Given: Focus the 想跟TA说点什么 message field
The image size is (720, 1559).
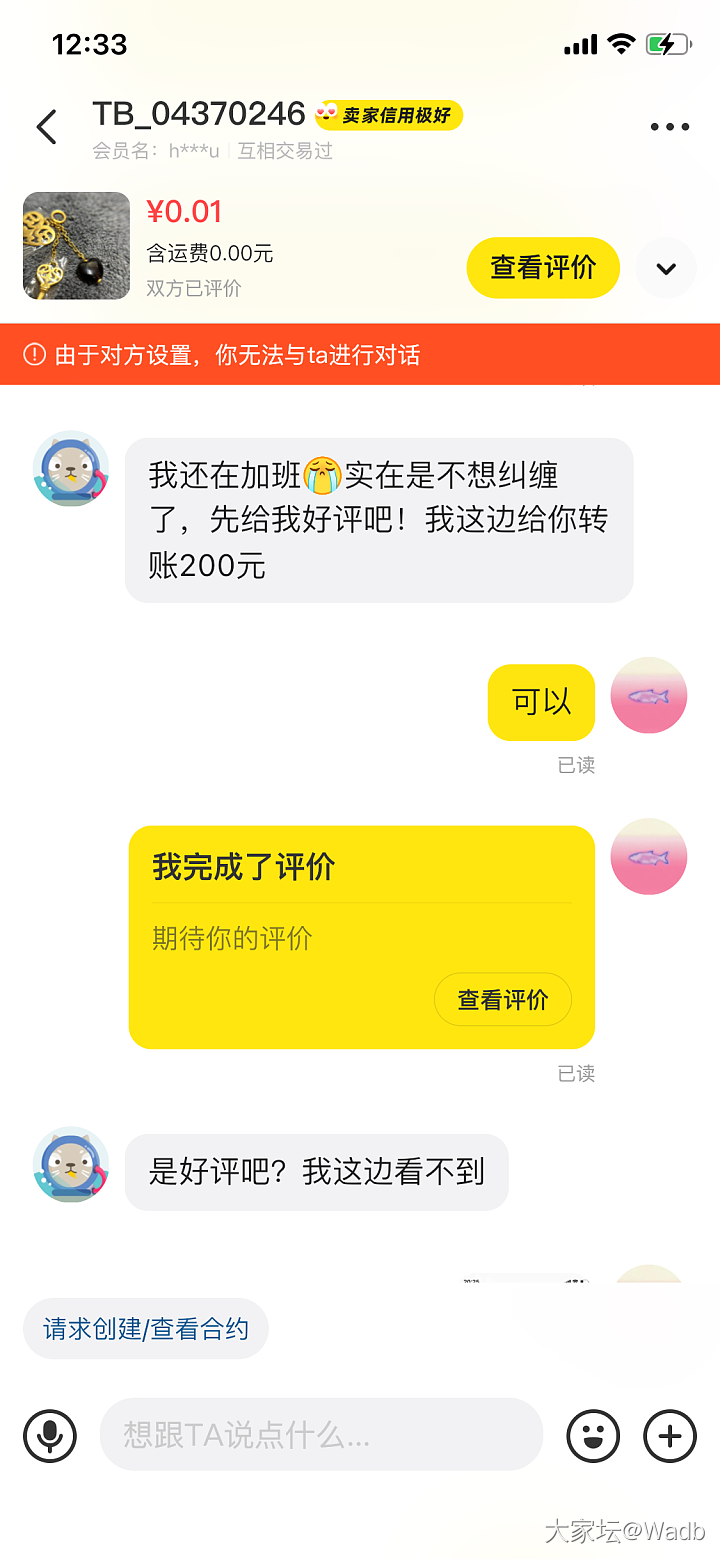Looking at the screenshot, I should click(x=320, y=1436).
